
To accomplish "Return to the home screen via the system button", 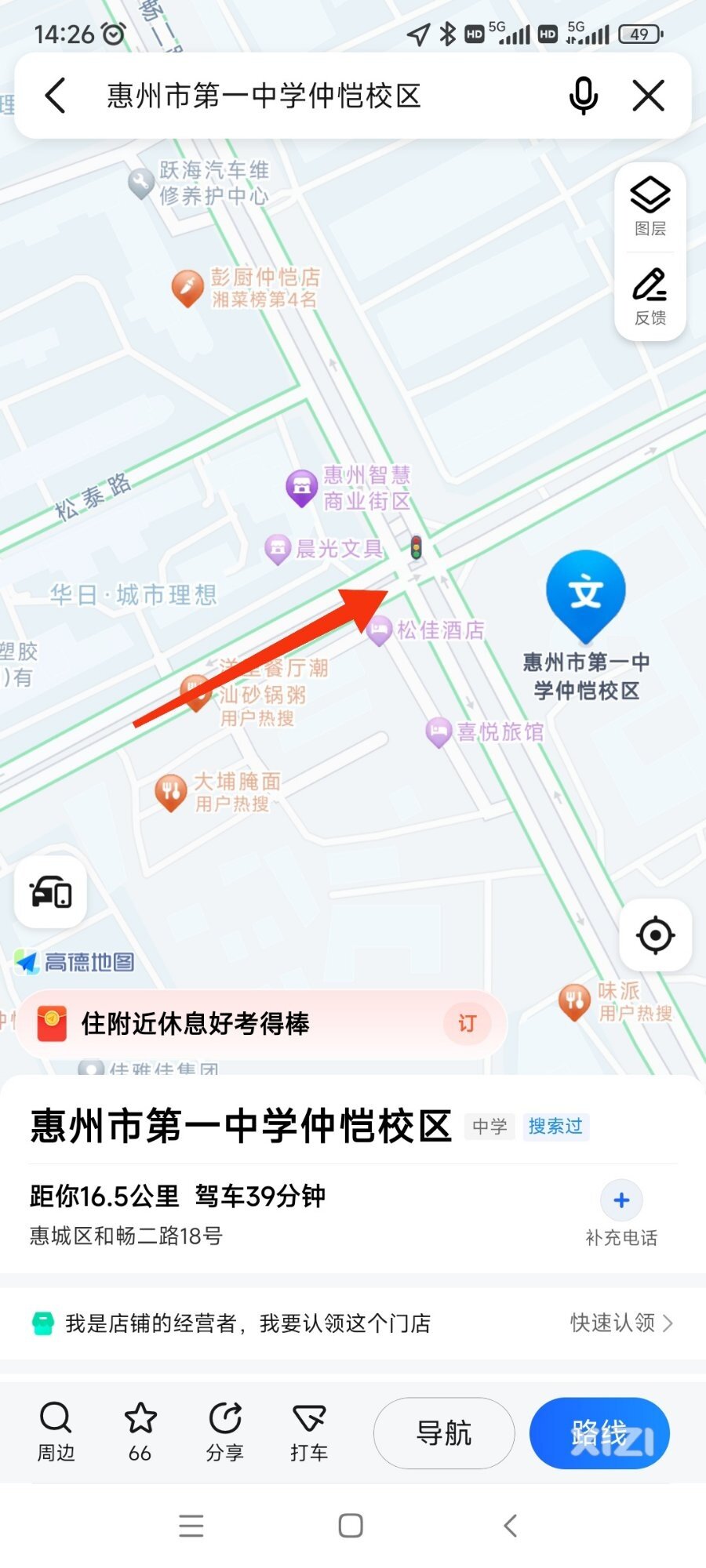I will click(x=351, y=1526).
